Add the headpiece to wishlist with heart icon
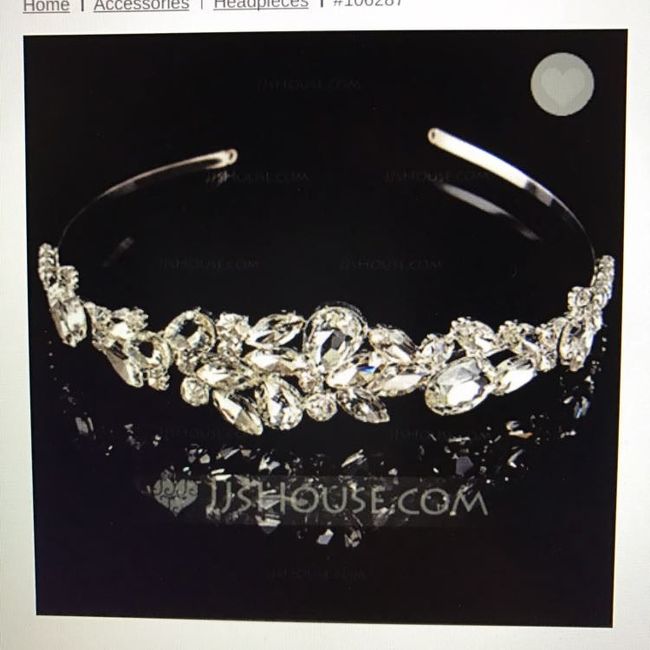Screen dimensions: 650x650 [561, 84]
